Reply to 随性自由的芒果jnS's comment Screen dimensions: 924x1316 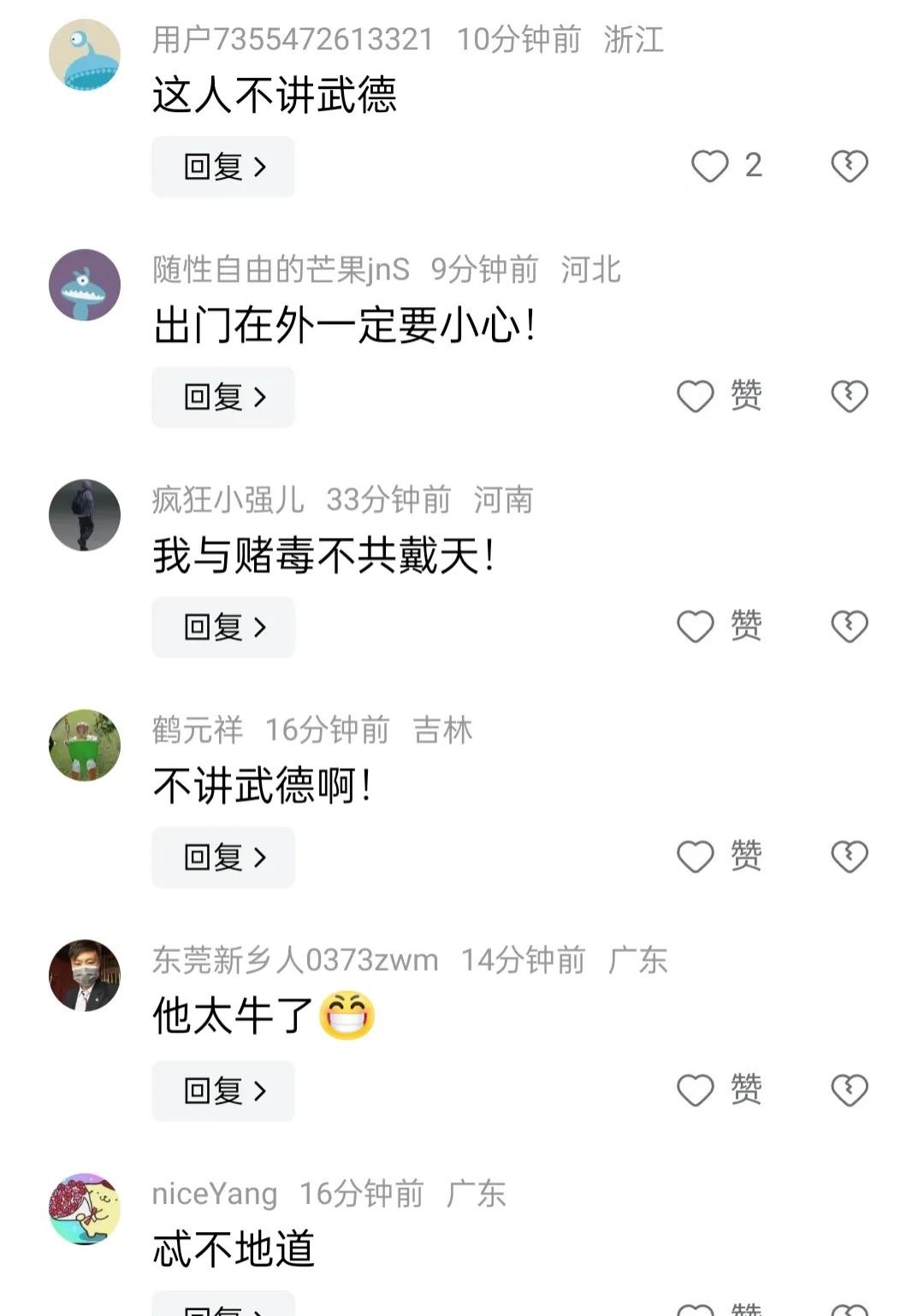click(x=223, y=397)
